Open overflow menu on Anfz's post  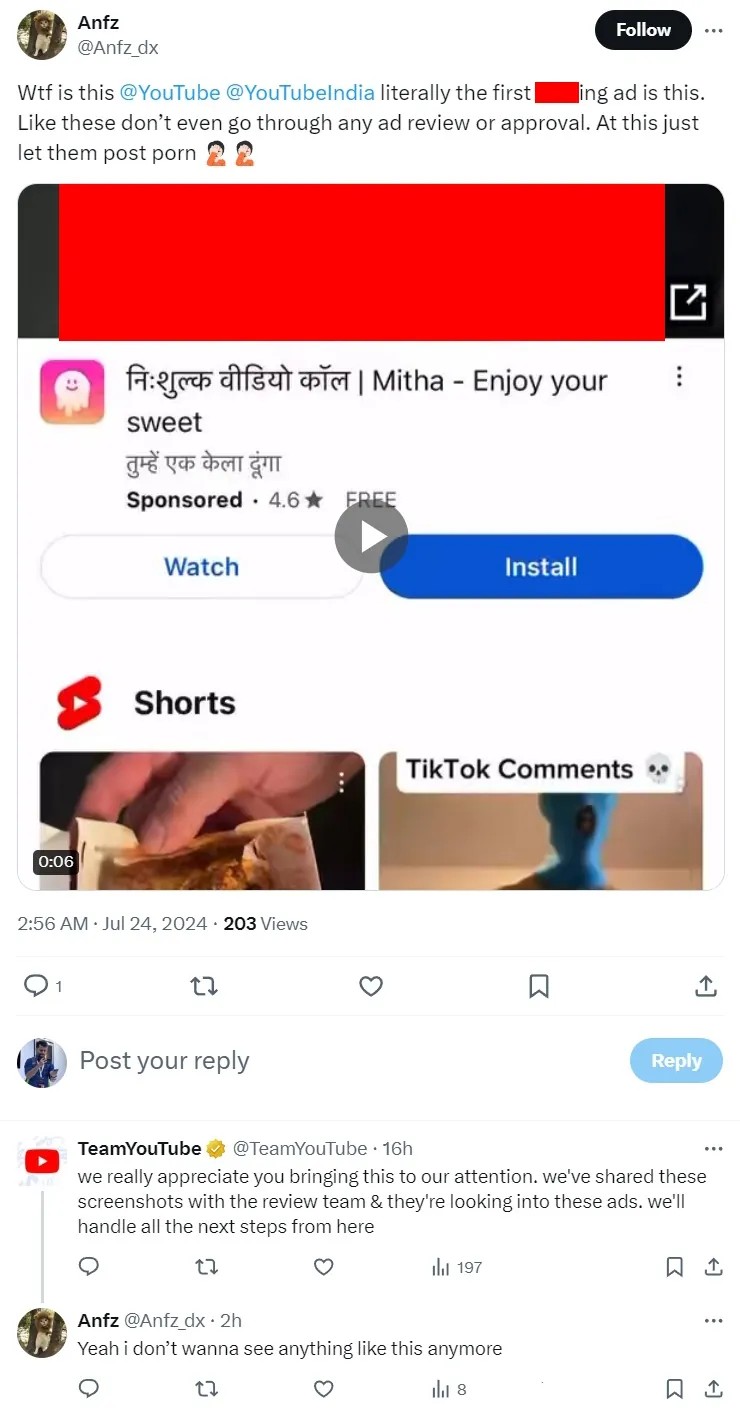(713, 30)
